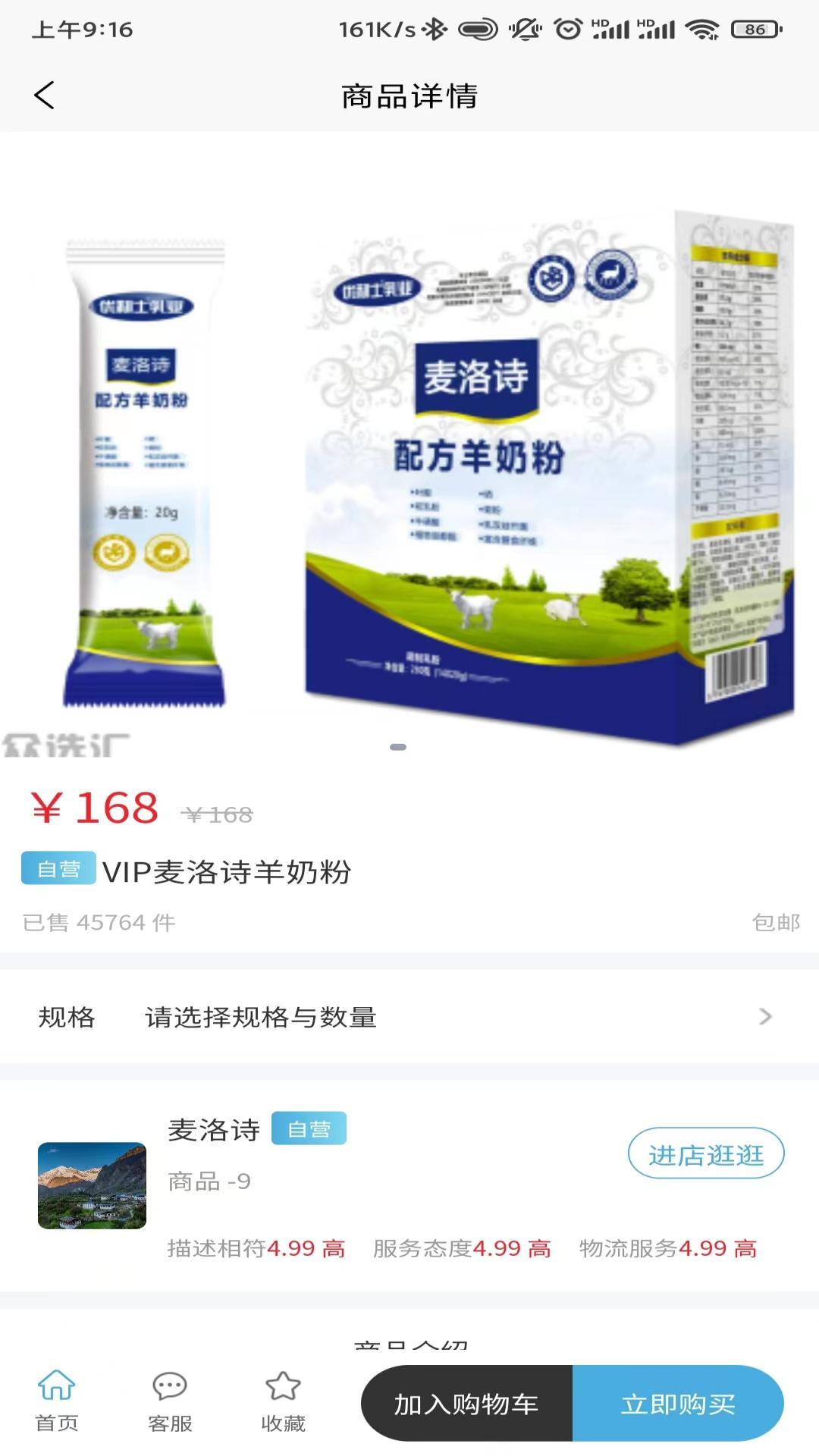The image size is (819, 1456).
Task: Tap 加入购物车 to add to cart
Action: click(466, 1404)
